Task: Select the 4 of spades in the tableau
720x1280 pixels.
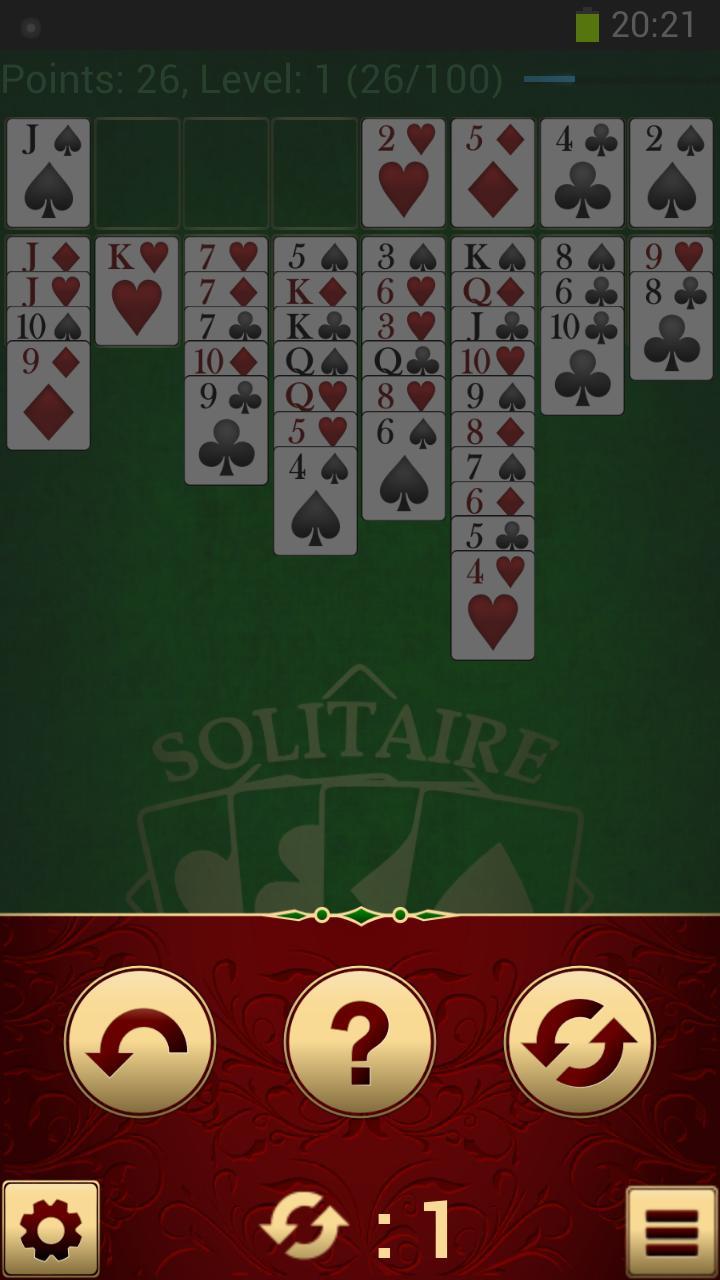Action: 315,501
